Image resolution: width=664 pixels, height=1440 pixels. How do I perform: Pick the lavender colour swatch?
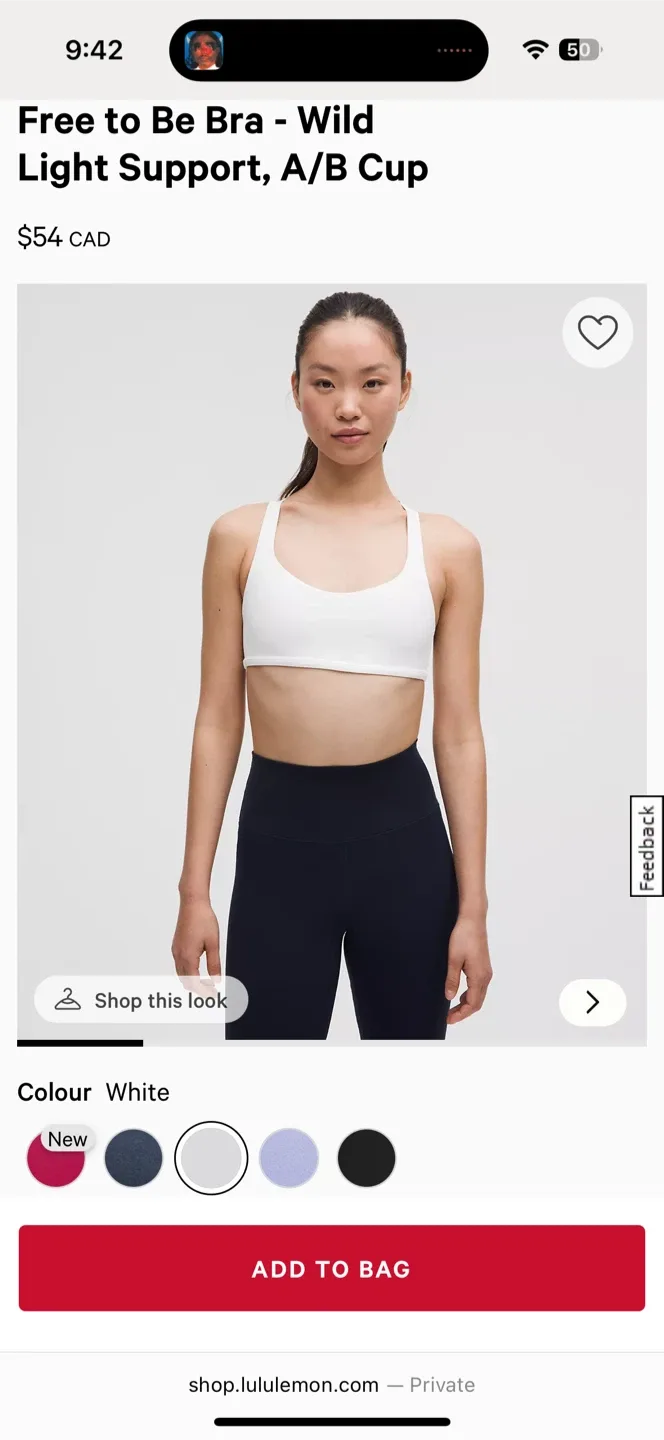[x=289, y=1158]
